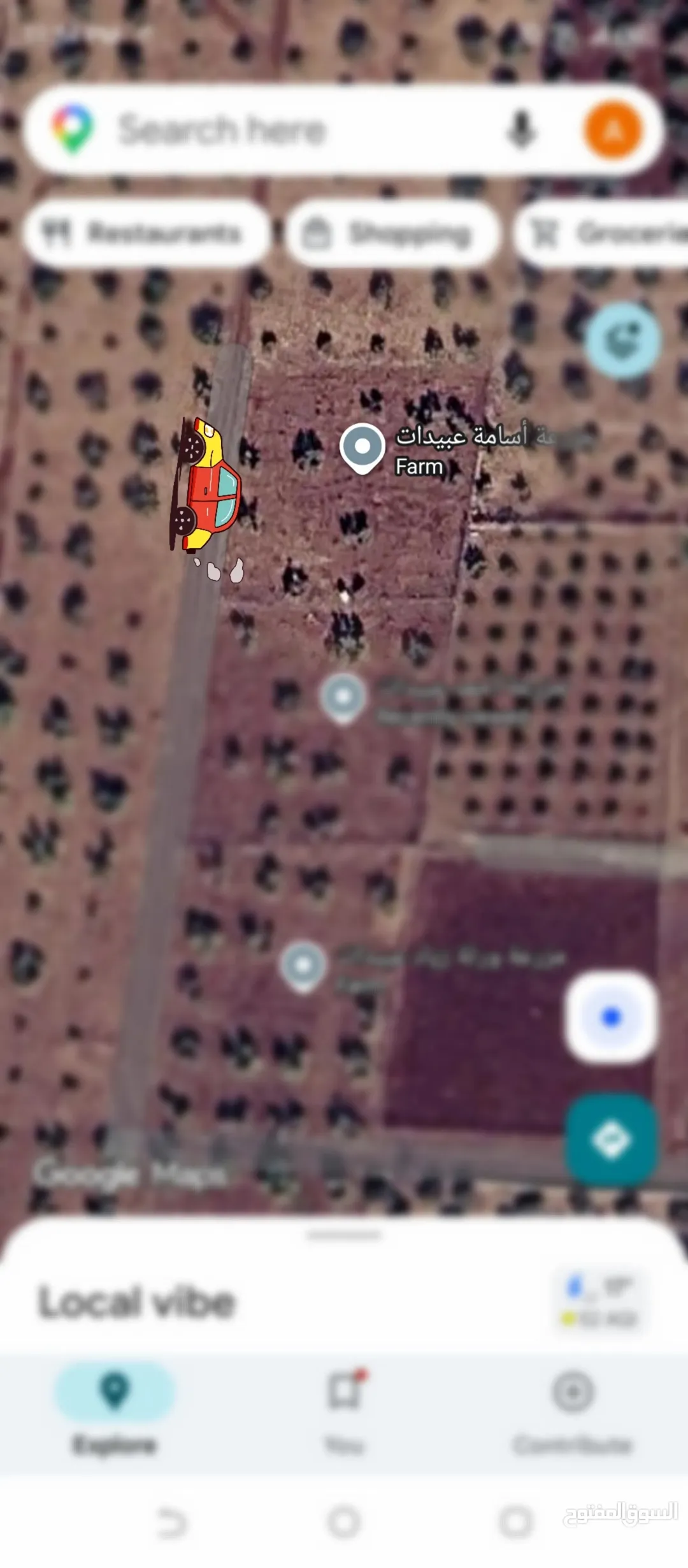Expand the Local vibe sheet handle
This screenshot has width=688, height=1568.
[x=344, y=1235]
